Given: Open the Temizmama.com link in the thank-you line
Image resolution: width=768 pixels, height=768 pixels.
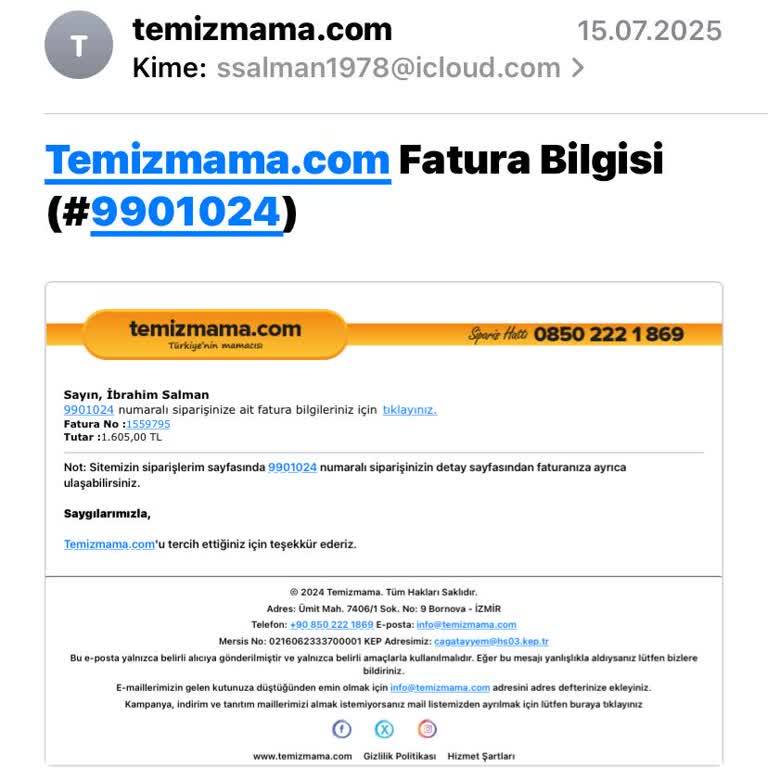Looking at the screenshot, I should pos(109,544).
